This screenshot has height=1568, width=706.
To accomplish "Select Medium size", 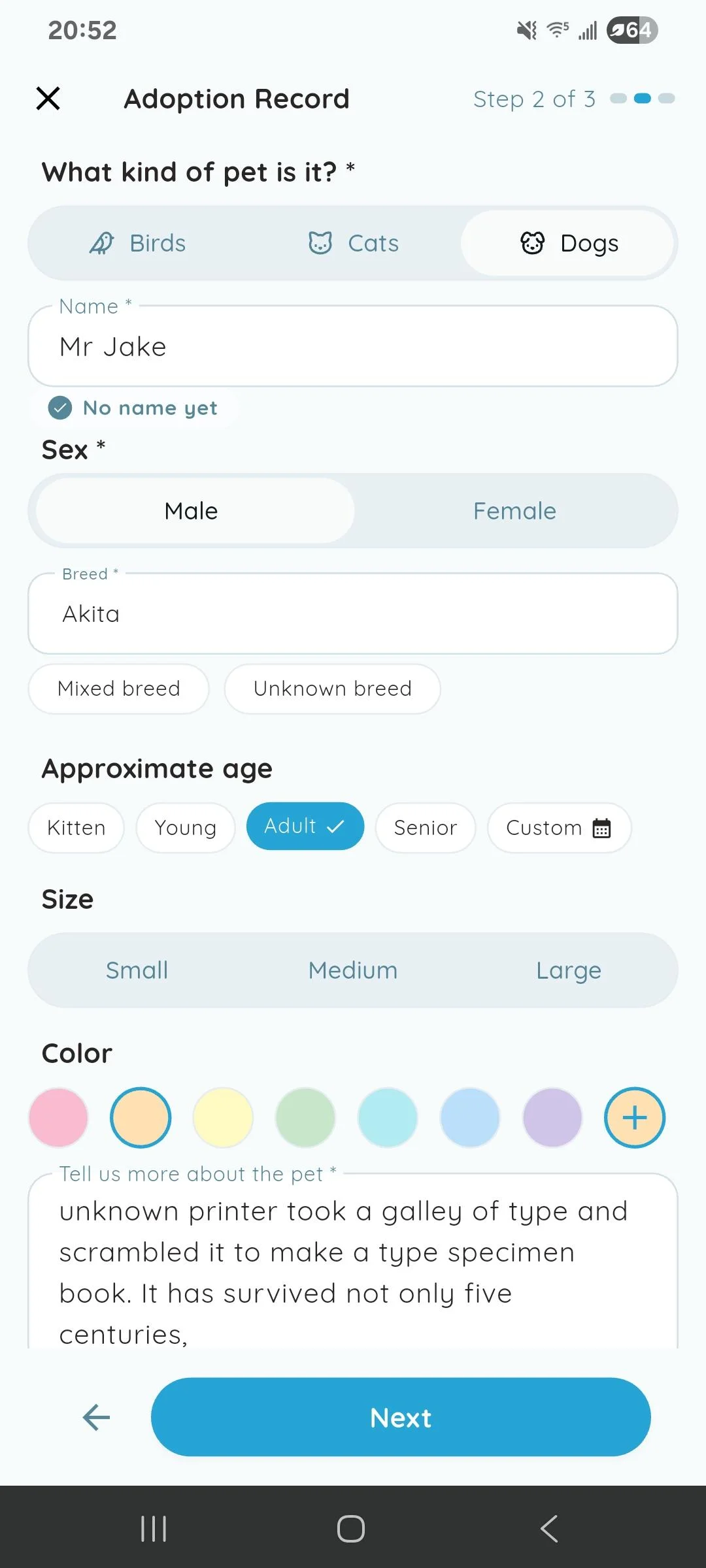I will pyautogui.click(x=353, y=970).
